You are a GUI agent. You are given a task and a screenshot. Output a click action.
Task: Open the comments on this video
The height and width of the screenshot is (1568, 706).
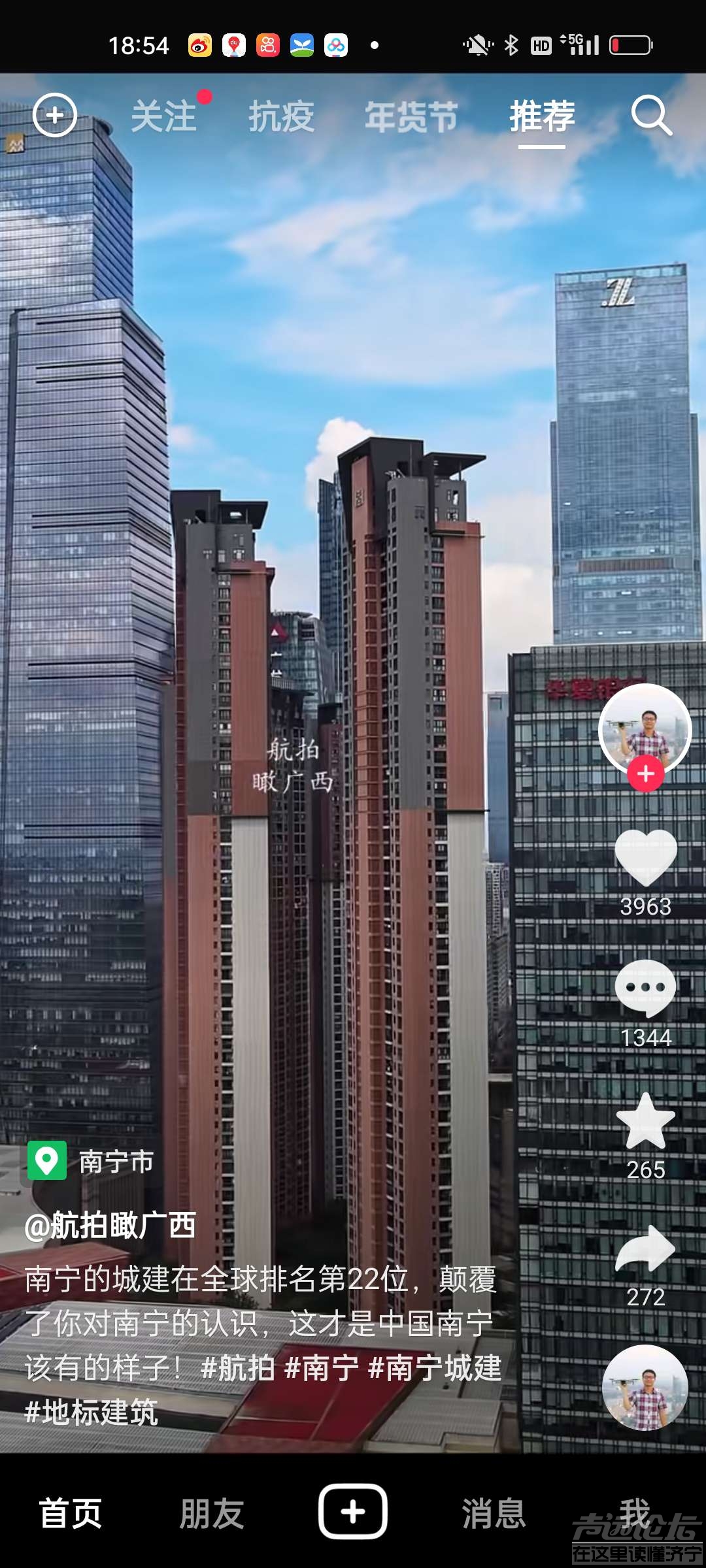coord(646,988)
